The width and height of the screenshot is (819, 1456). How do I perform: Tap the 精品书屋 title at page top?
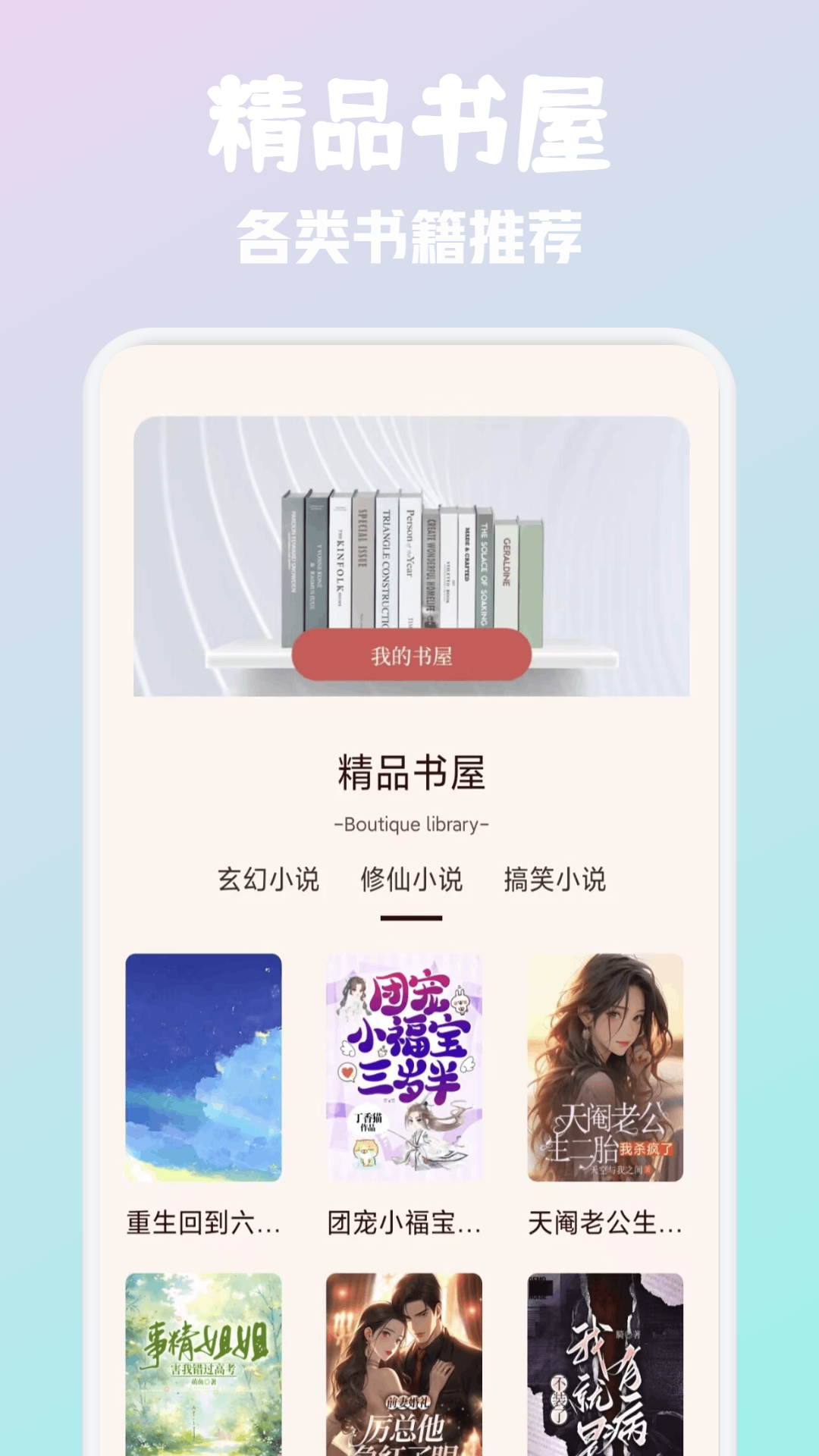(409, 125)
